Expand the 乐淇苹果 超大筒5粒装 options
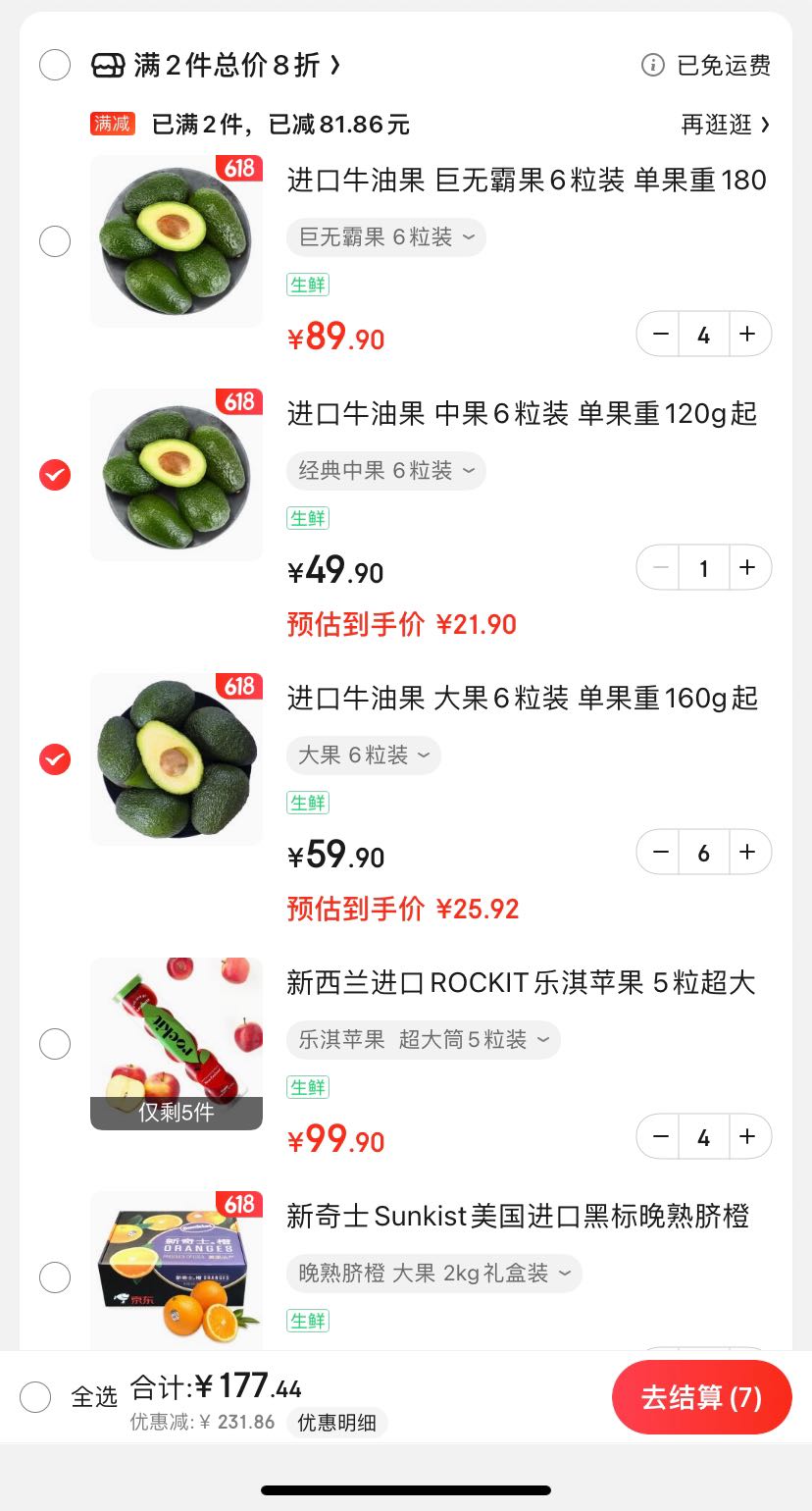This screenshot has width=812, height=1511. (x=424, y=1040)
